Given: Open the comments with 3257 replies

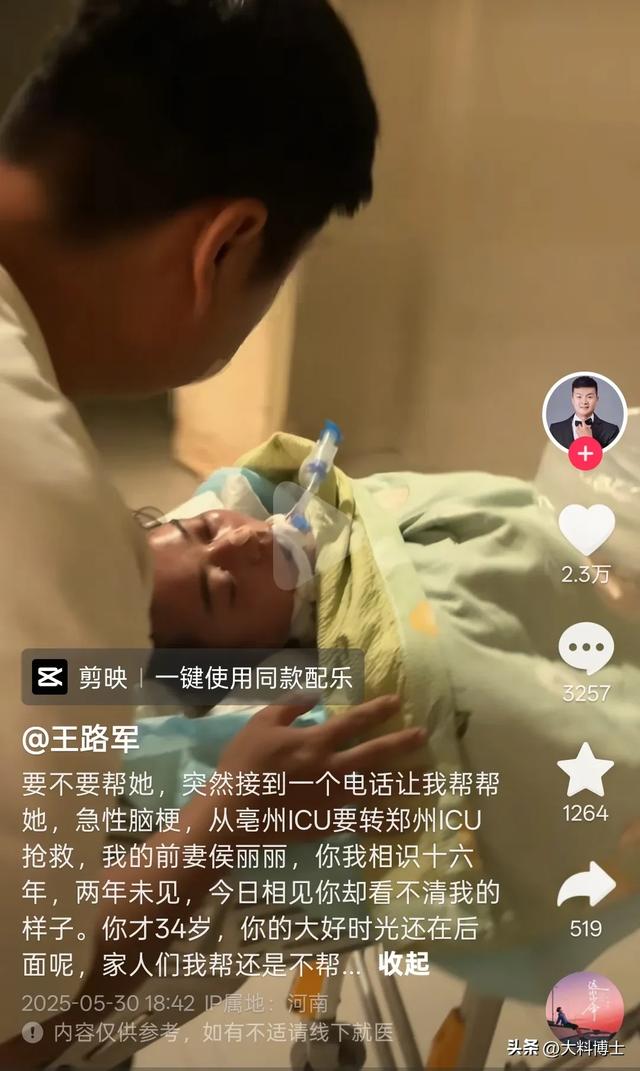Looking at the screenshot, I should tap(586, 648).
